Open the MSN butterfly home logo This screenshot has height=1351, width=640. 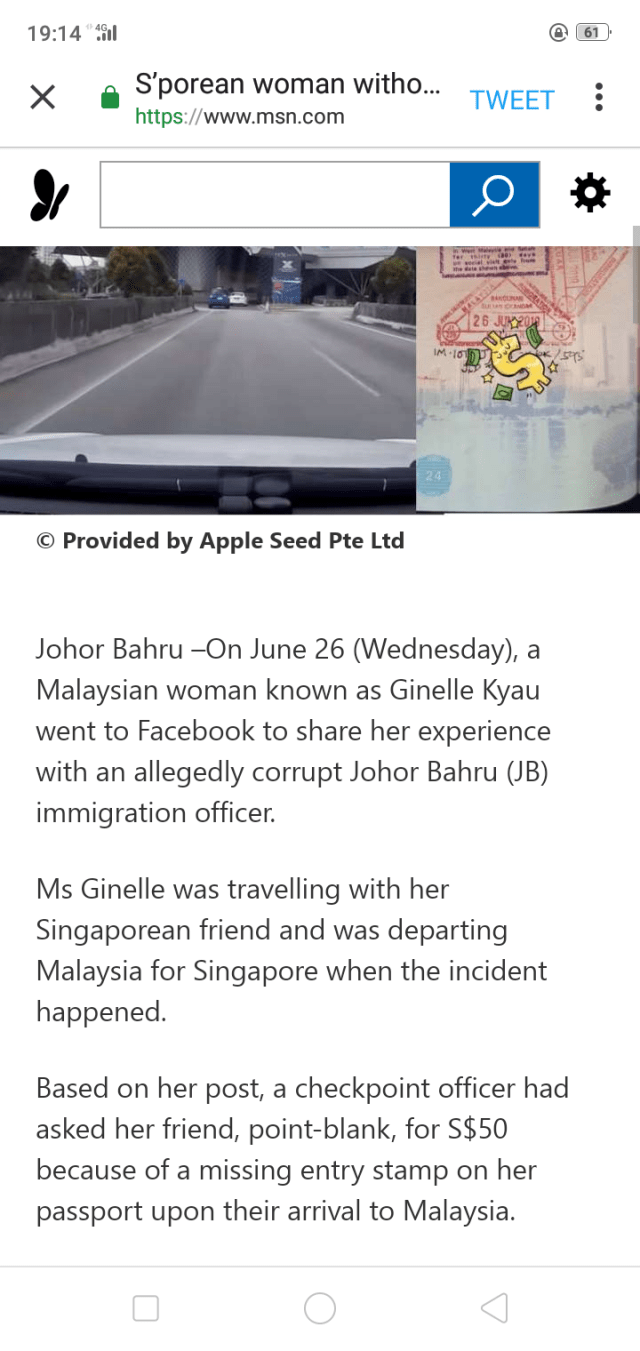point(48,195)
